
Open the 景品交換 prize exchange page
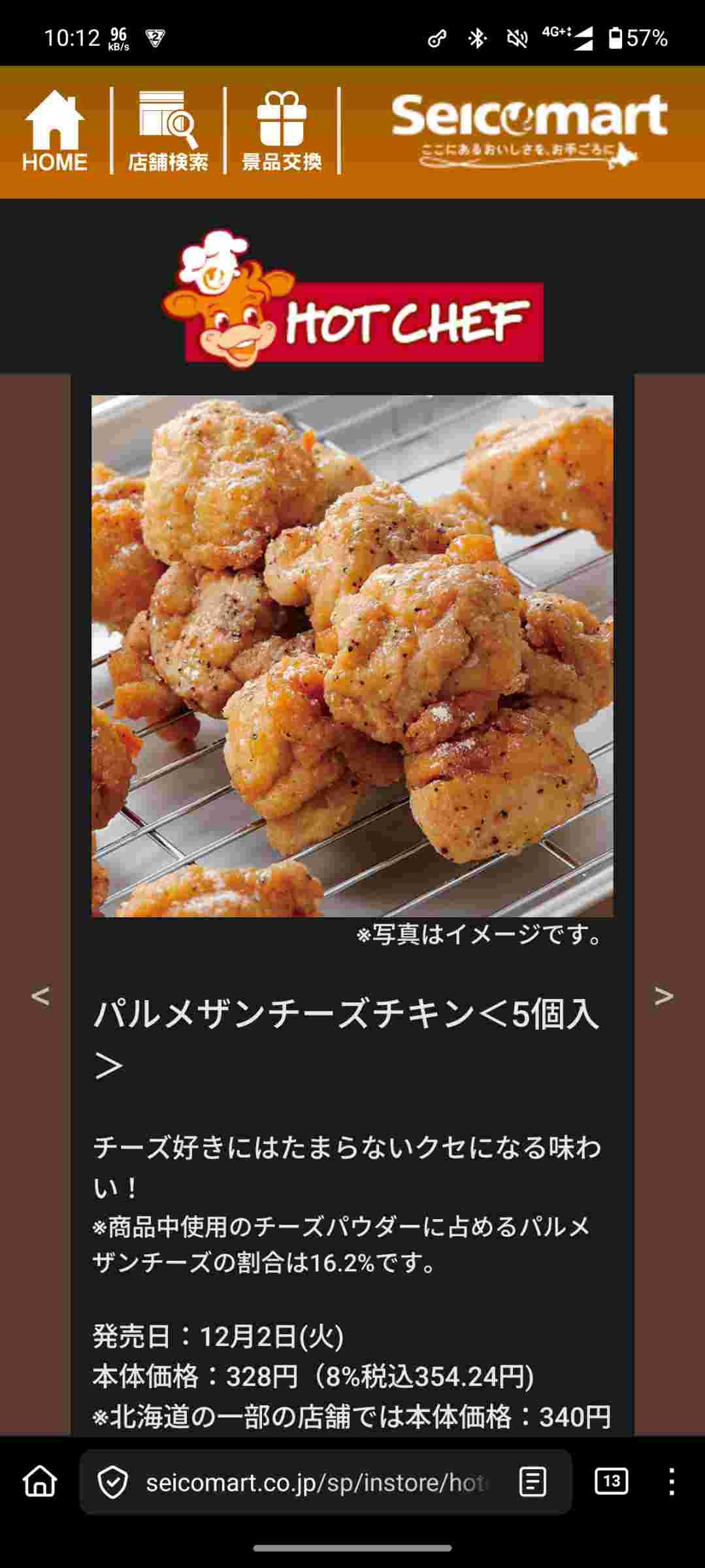[x=282, y=131]
